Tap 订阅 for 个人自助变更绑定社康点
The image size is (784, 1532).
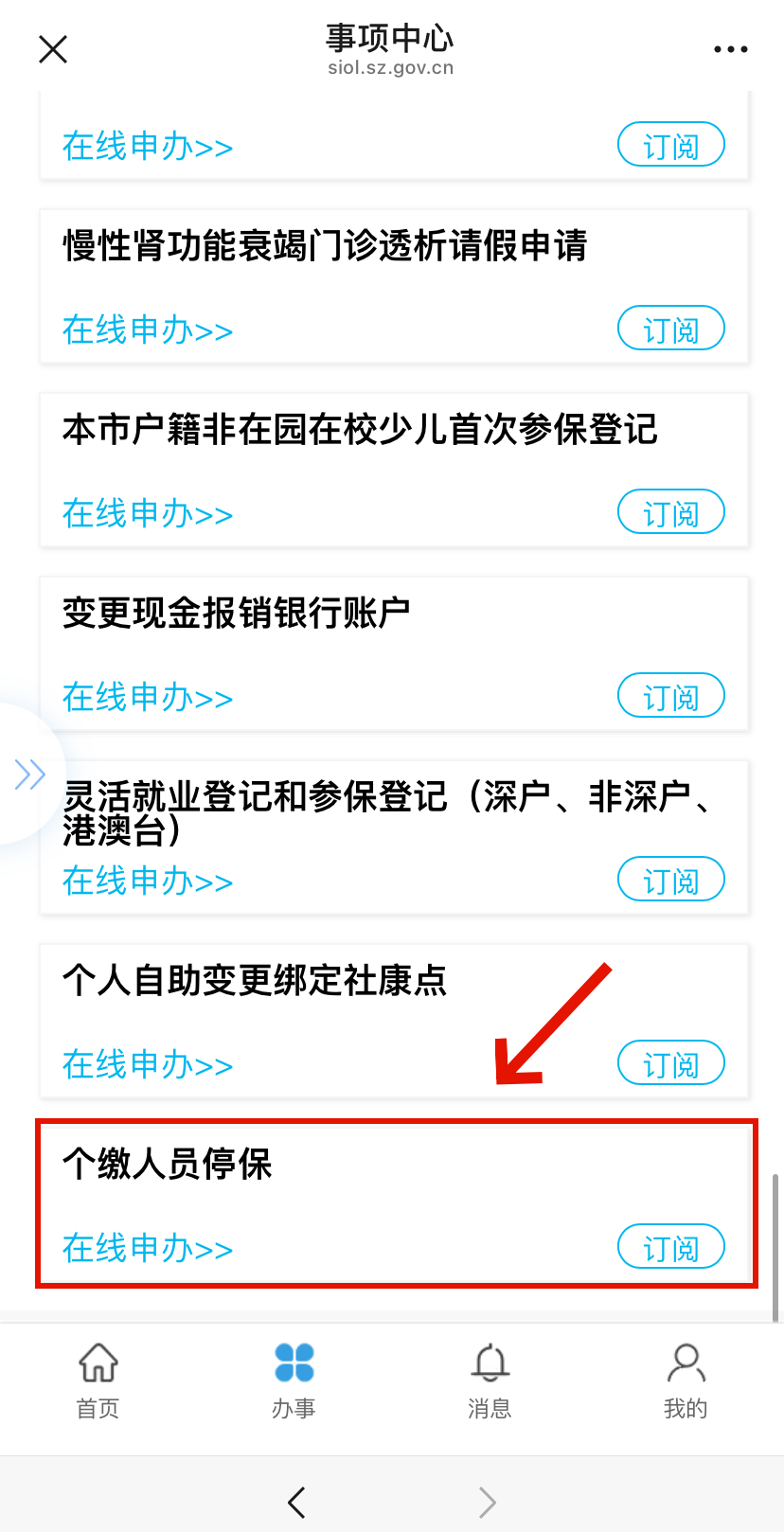pos(670,1063)
